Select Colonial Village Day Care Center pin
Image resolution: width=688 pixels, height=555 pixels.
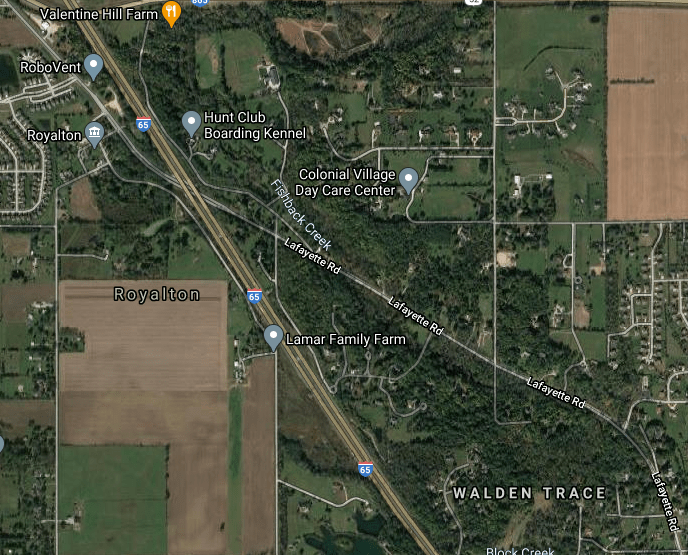pyautogui.click(x=408, y=180)
